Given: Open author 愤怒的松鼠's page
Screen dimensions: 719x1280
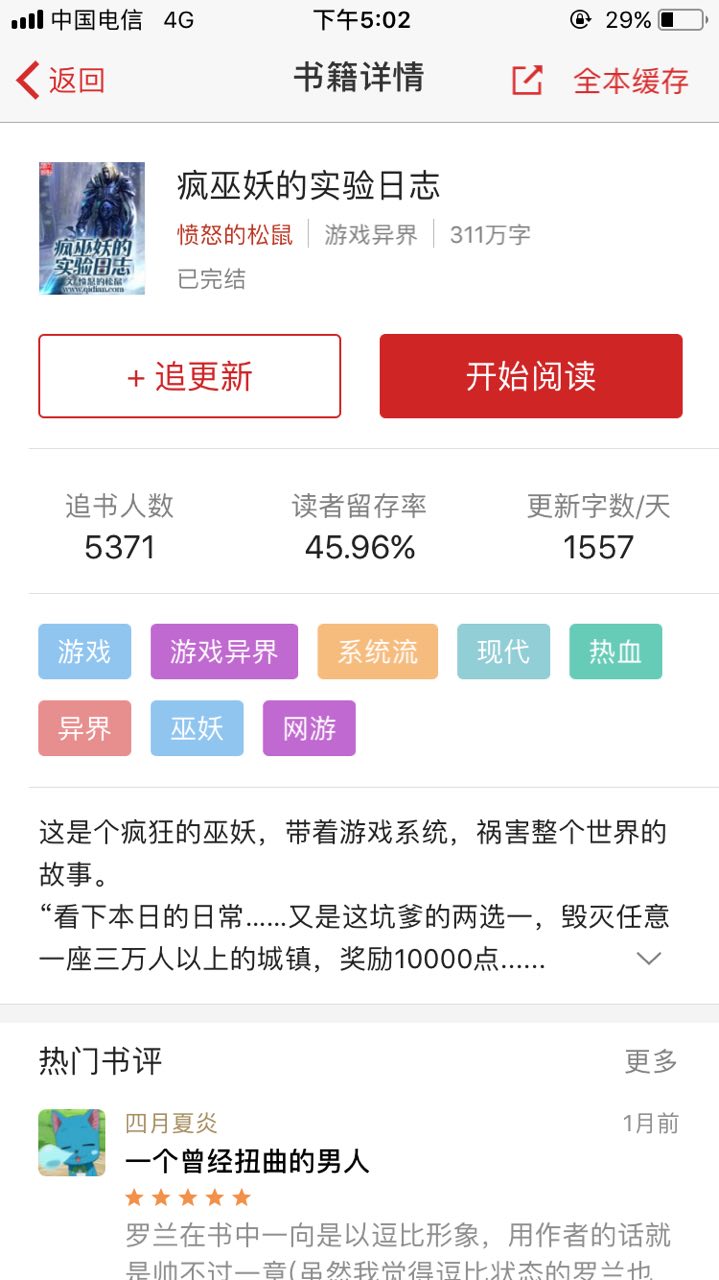Looking at the screenshot, I should tap(235, 235).
